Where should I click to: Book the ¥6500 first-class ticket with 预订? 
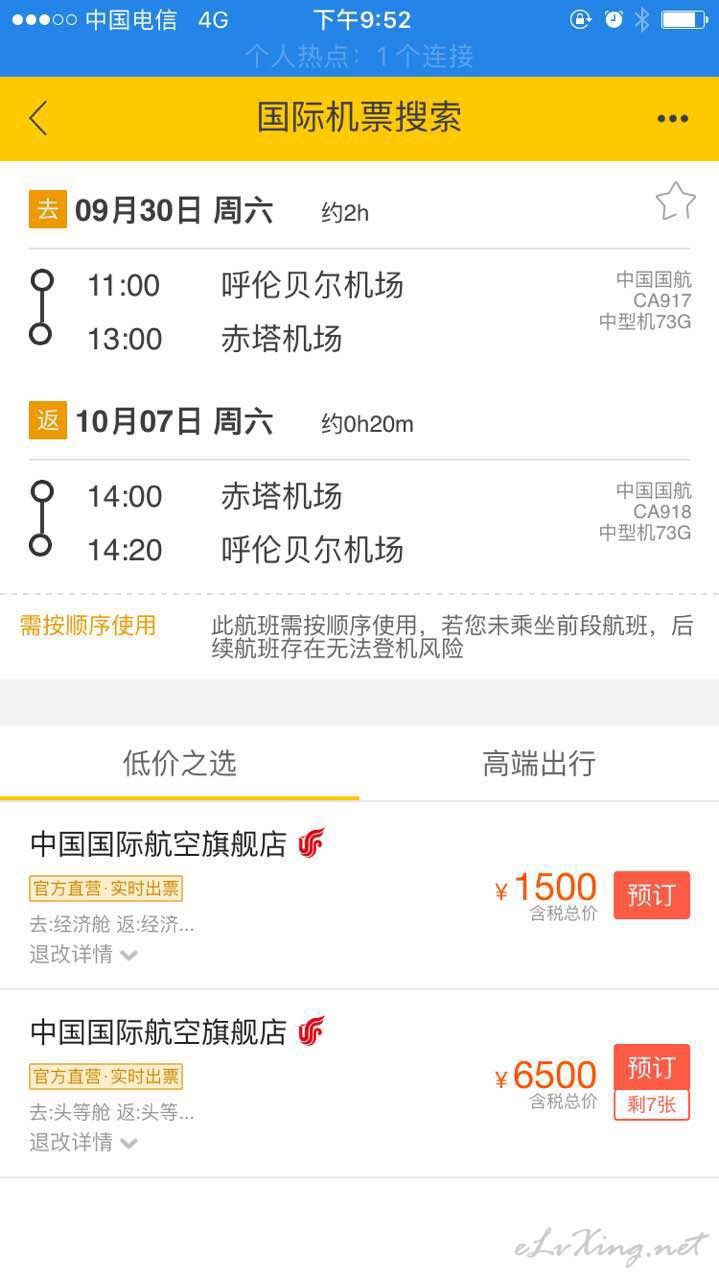[651, 1068]
